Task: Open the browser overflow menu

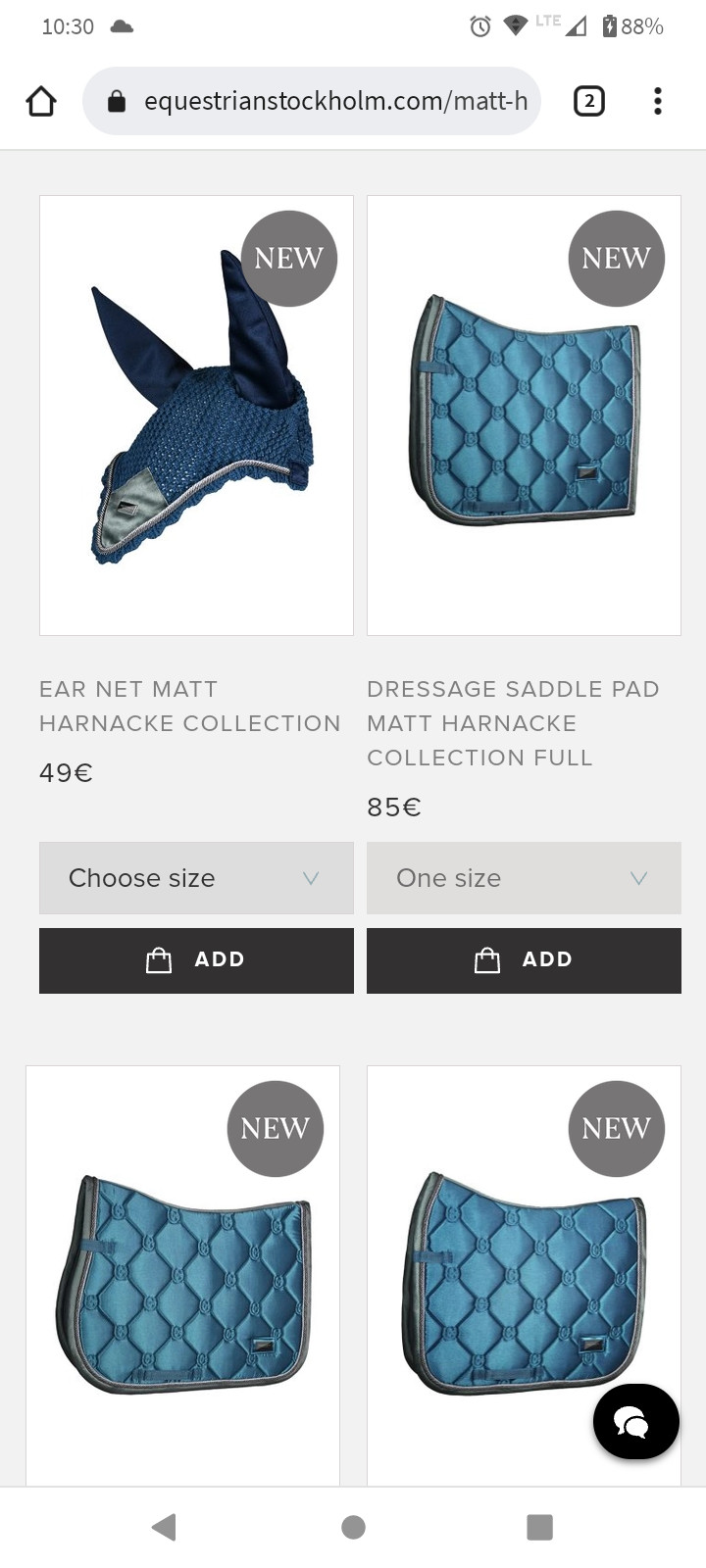Action: pyautogui.click(x=657, y=101)
